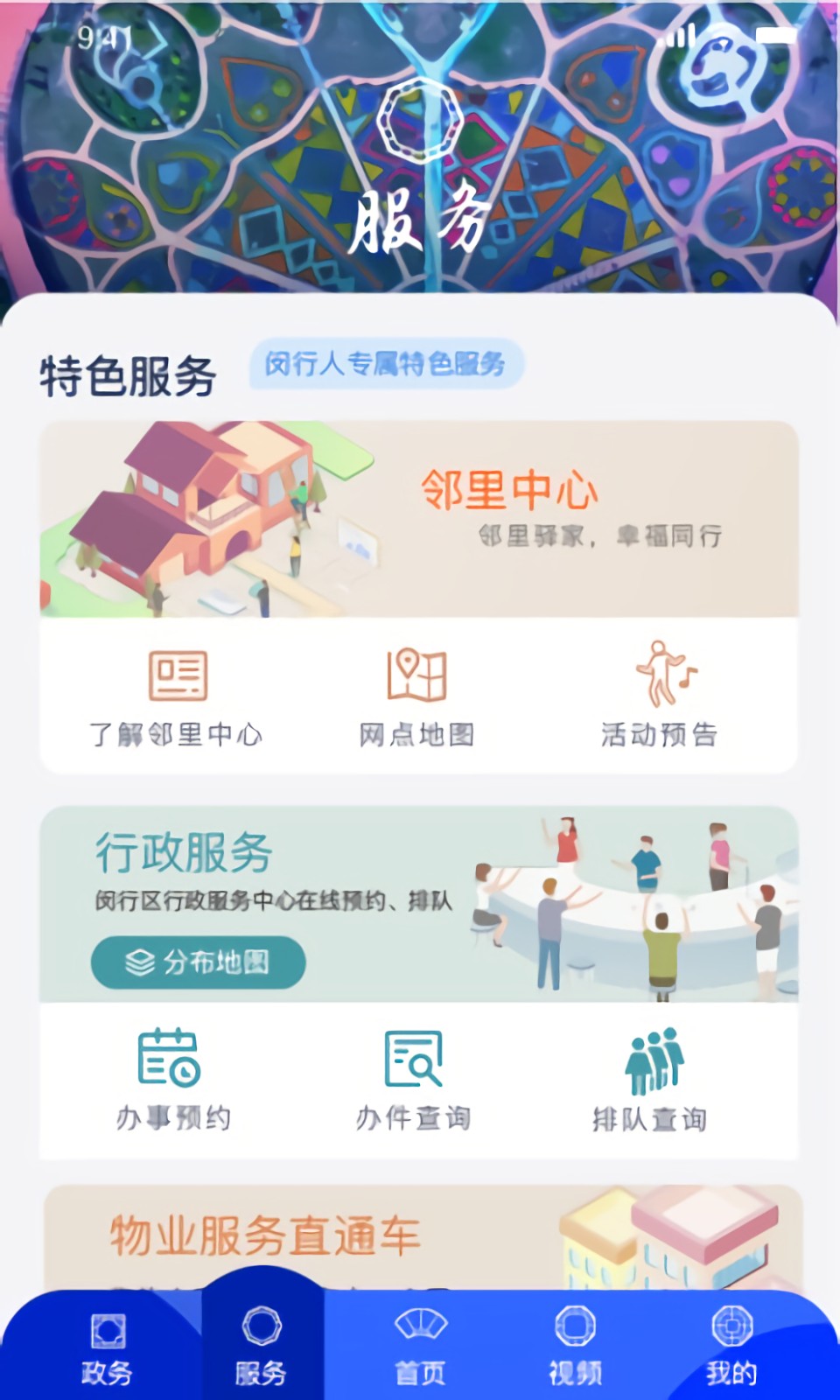Open the 我的 tab
This screenshot has width=840, height=1400.
coord(731,1348)
